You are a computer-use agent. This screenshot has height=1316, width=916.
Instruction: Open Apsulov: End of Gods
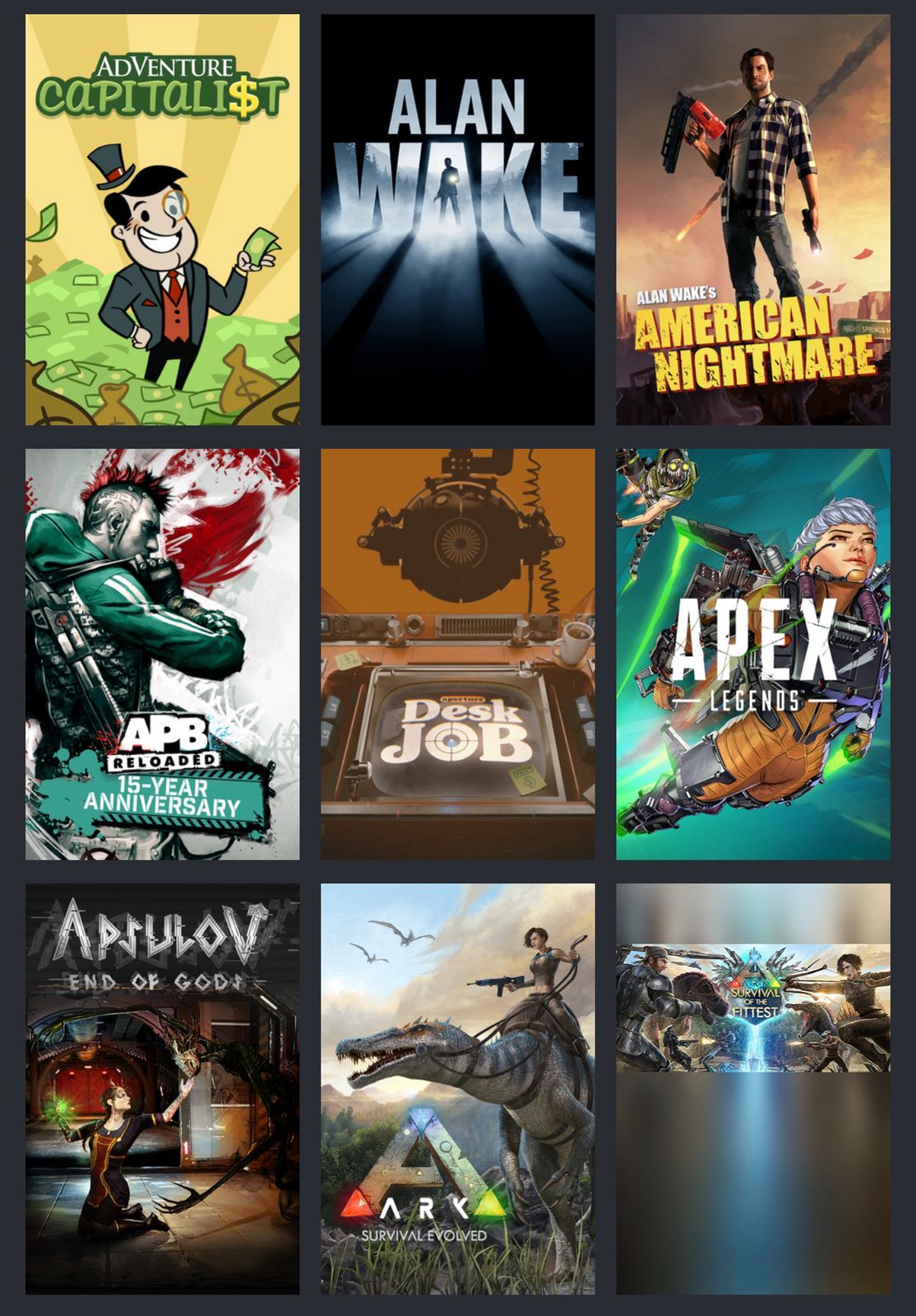[x=162, y=1088]
